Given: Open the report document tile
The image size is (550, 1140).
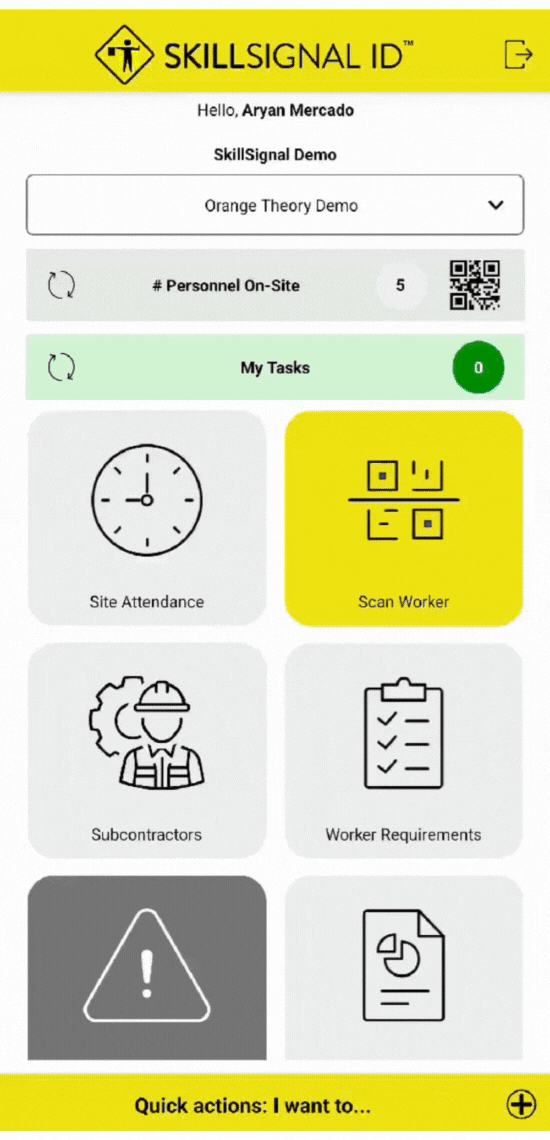Looking at the screenshot, I should [404, 968].
